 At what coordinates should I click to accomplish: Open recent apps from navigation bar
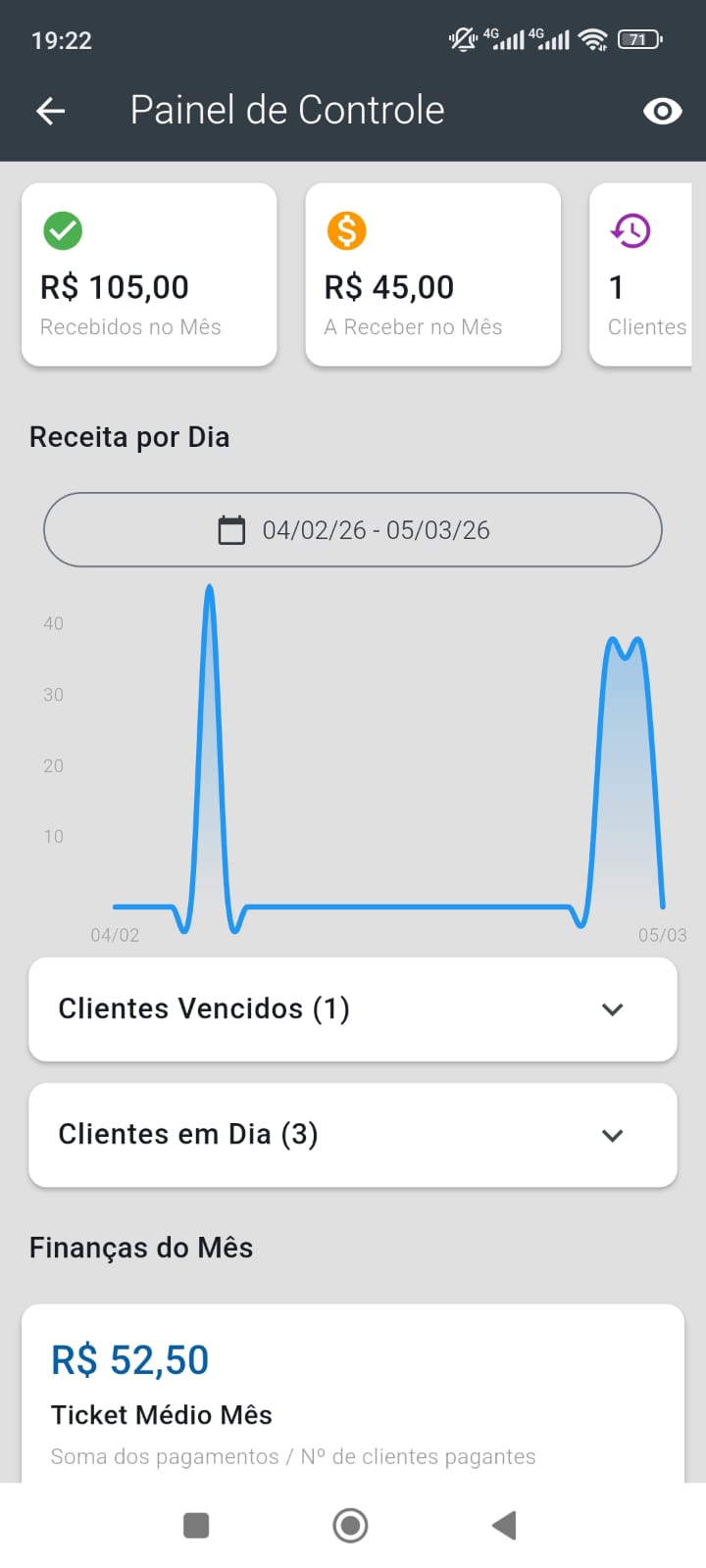[x=196, y=1525]
